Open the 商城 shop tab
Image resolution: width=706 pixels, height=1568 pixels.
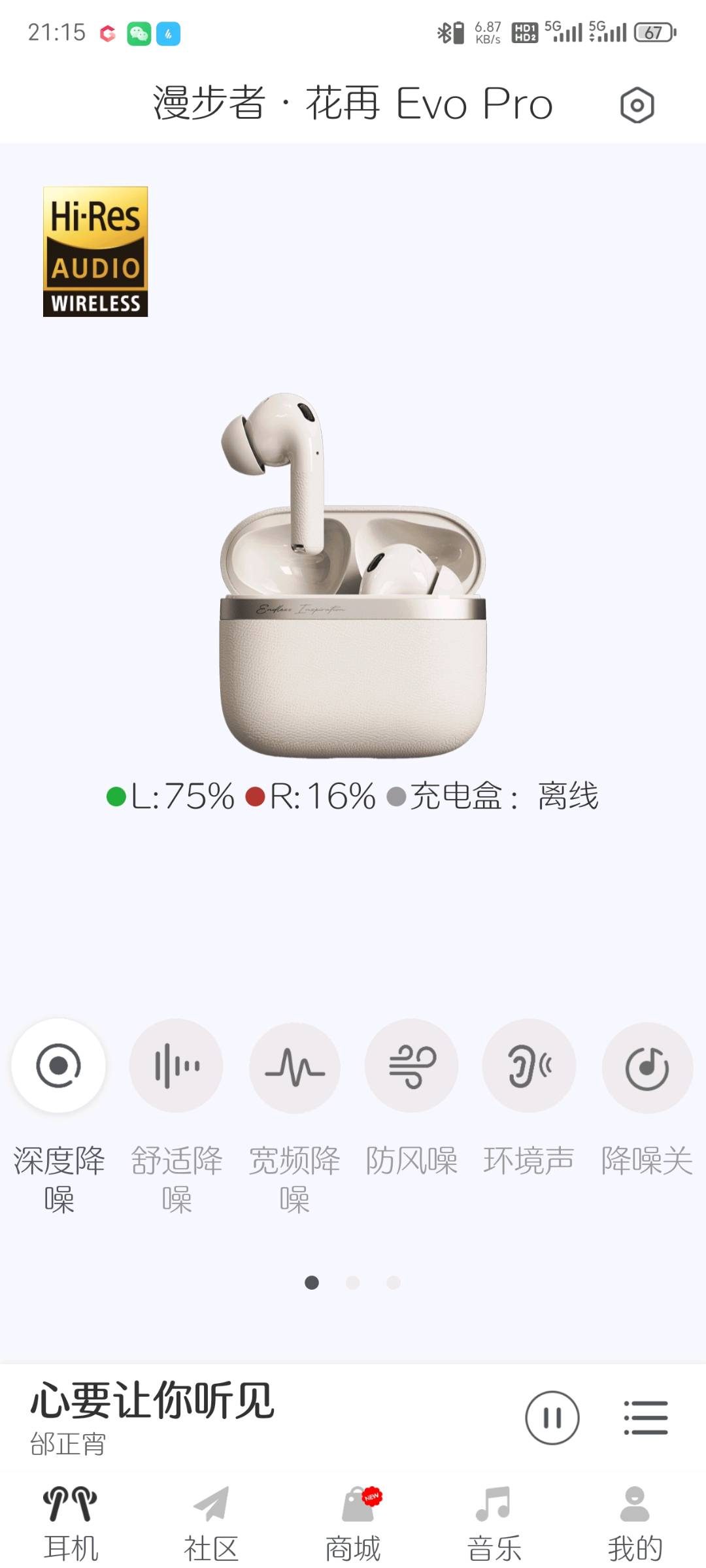pyautogui.click(x=353, y=1524)
